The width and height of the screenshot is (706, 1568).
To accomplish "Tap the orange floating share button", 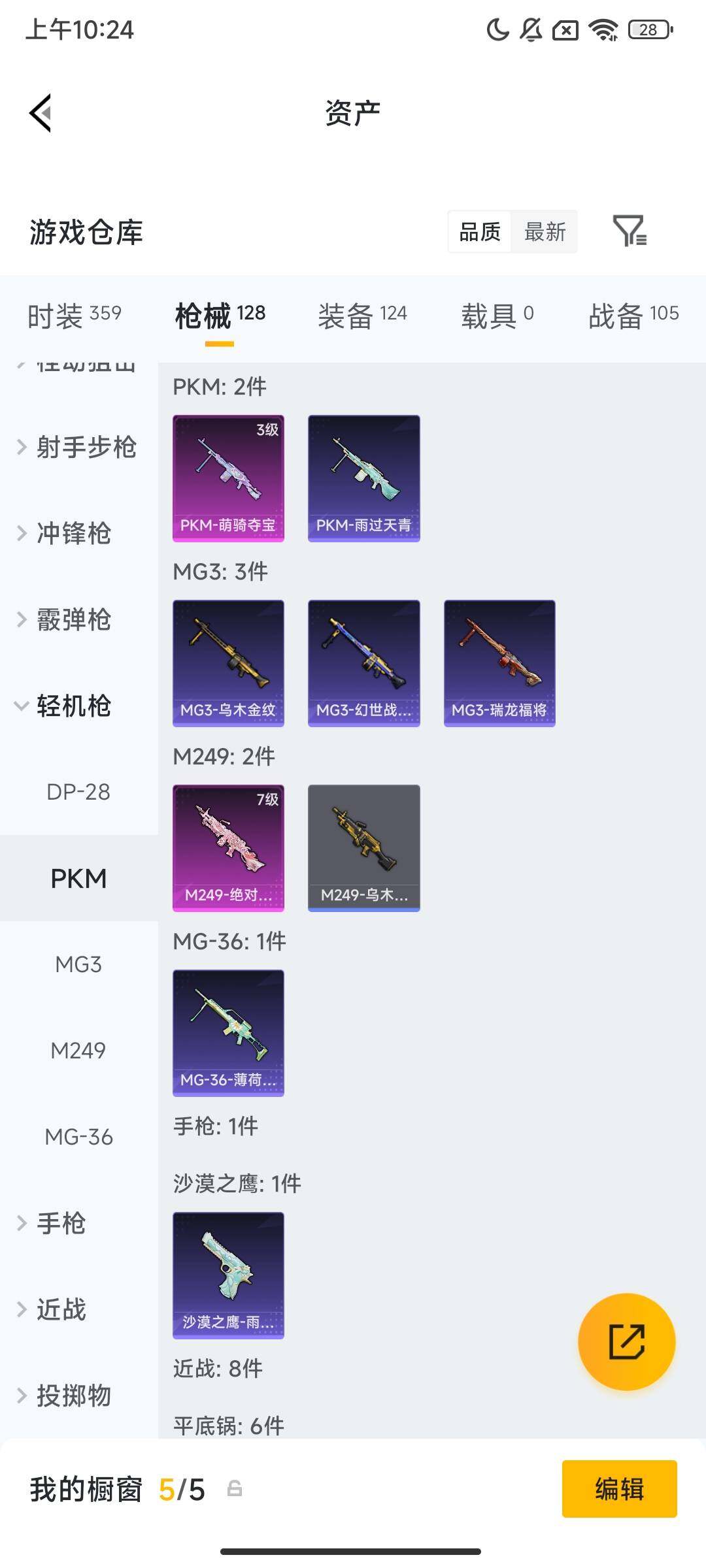I will [x=626, y=1342].
